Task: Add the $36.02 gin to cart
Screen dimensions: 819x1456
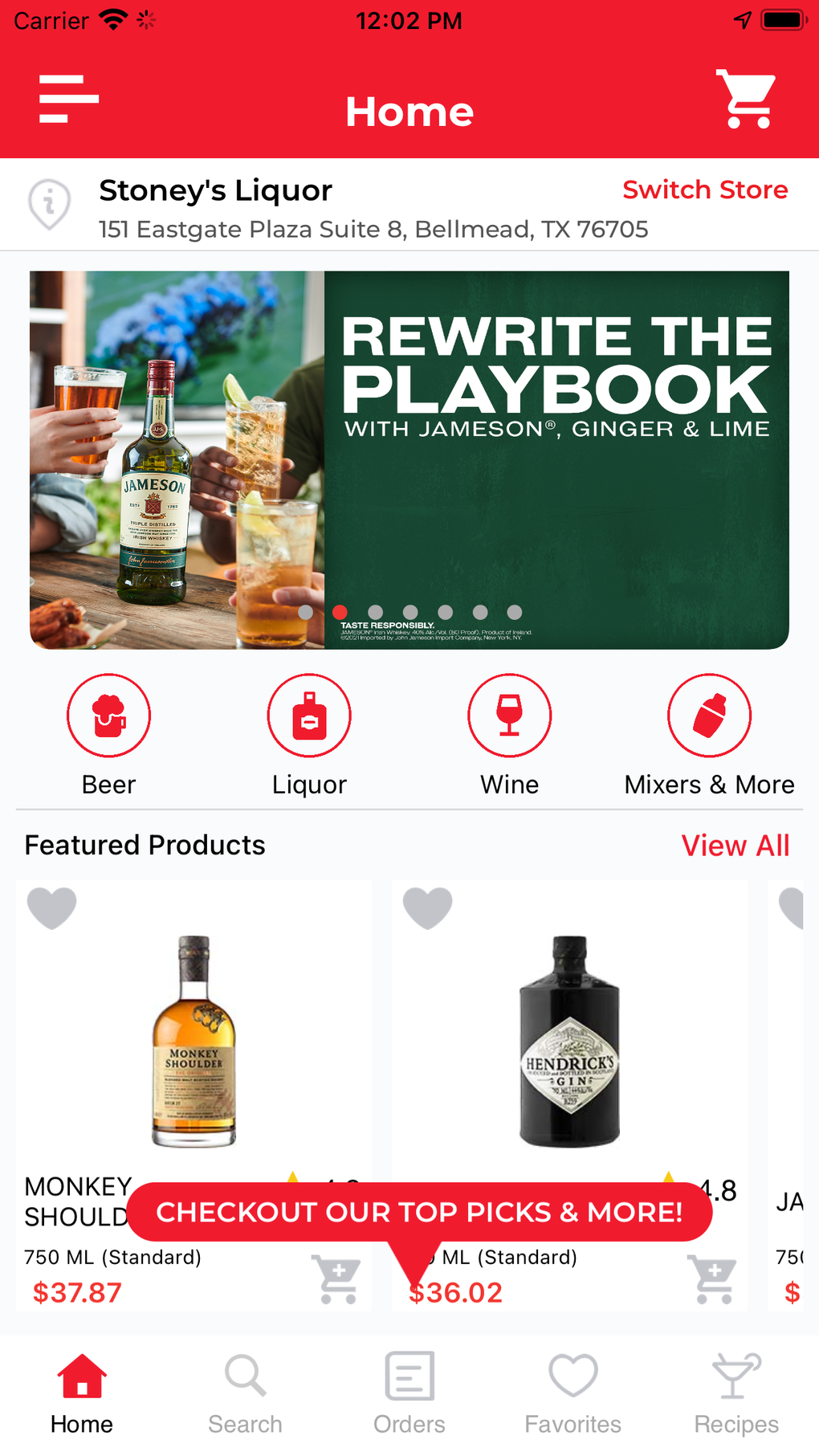Action: 714,1279
